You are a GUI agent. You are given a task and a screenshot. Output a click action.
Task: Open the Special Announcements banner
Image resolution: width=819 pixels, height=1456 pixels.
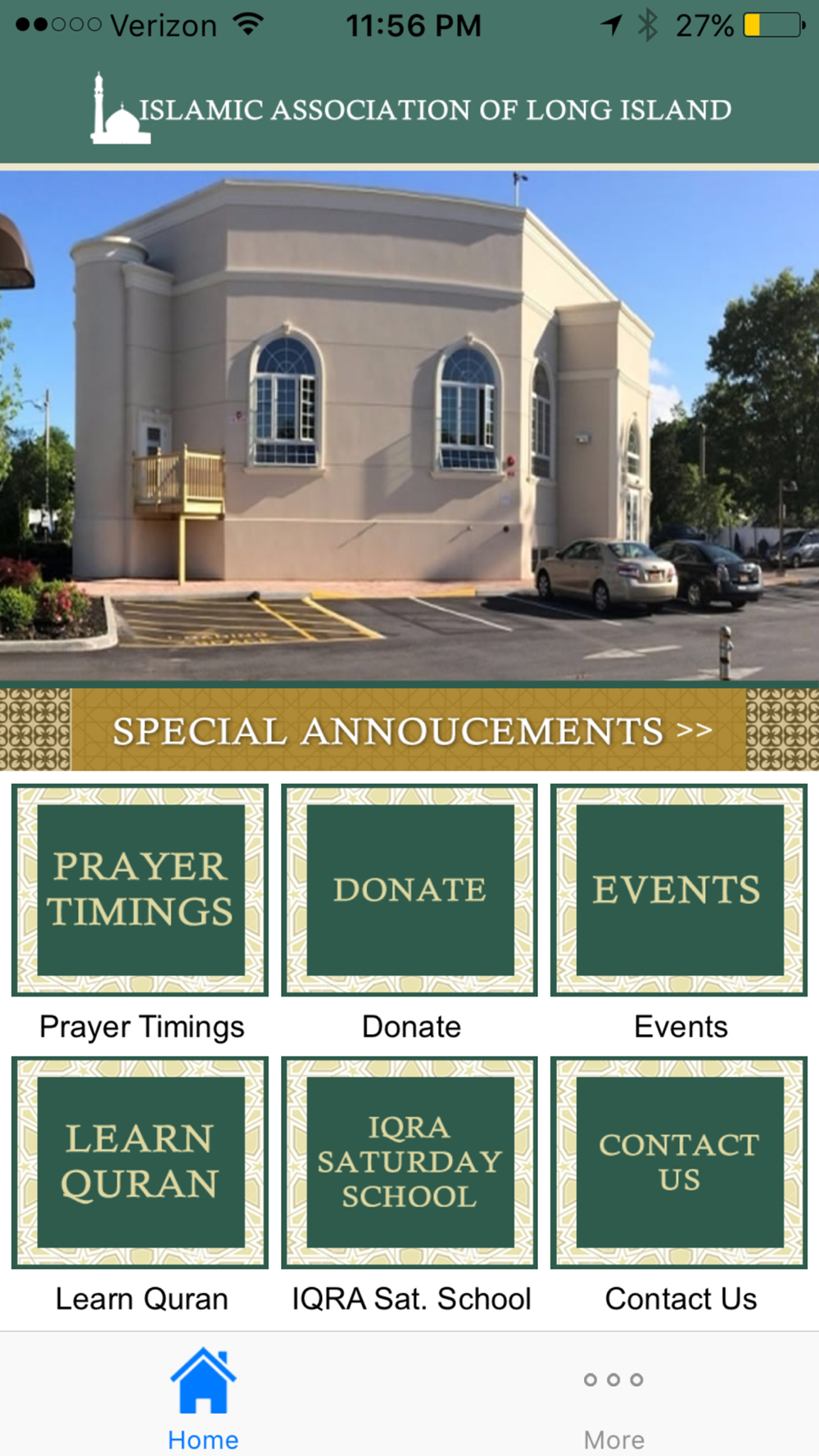pyautogui.click(x=409, y=729)
